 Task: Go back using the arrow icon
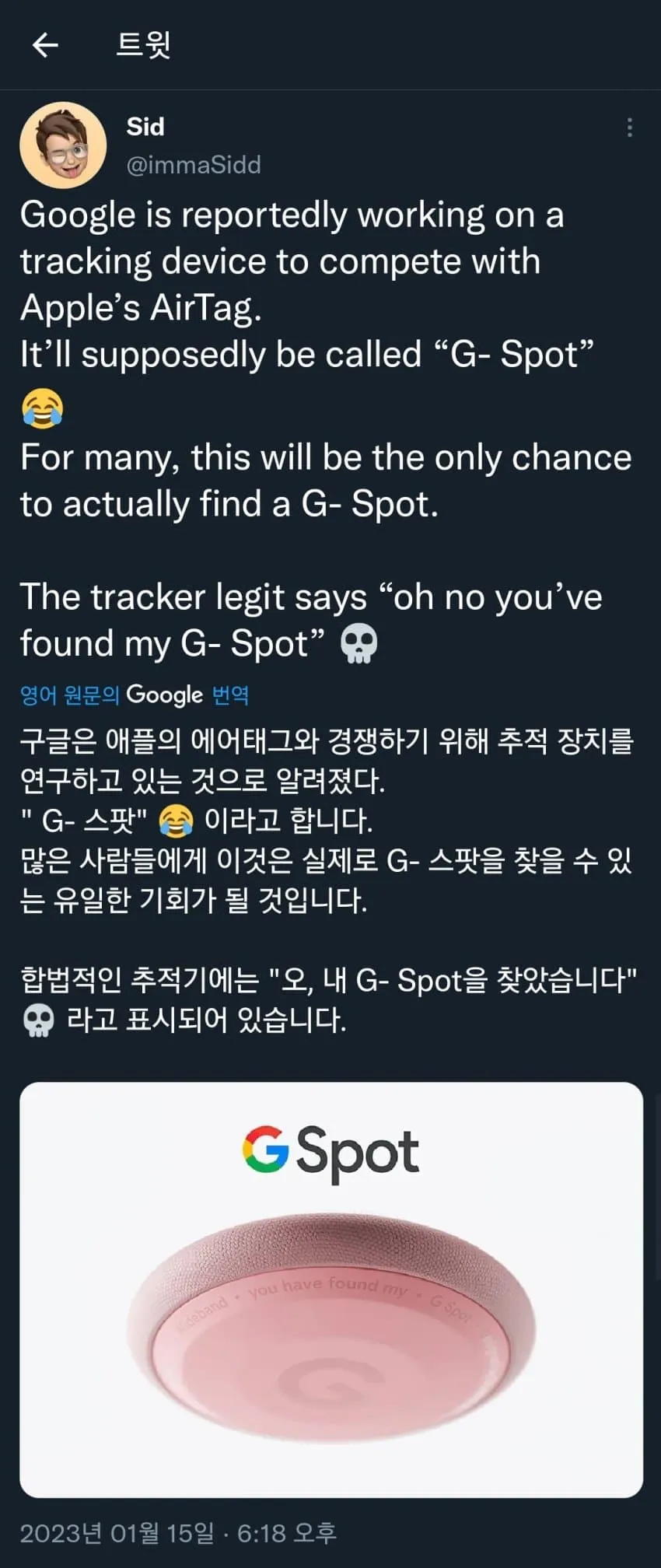click(x=45, y=45)
